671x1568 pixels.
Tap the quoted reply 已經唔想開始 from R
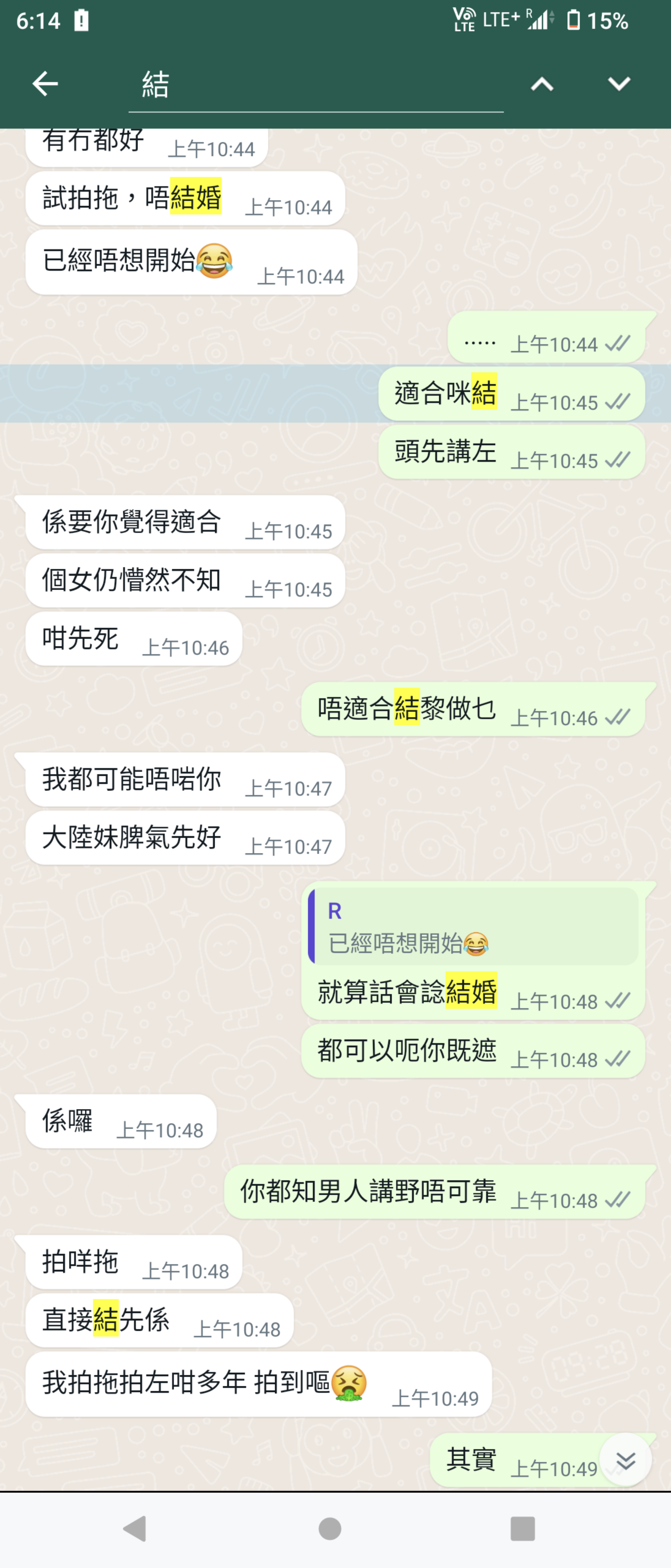coord(473,927)
